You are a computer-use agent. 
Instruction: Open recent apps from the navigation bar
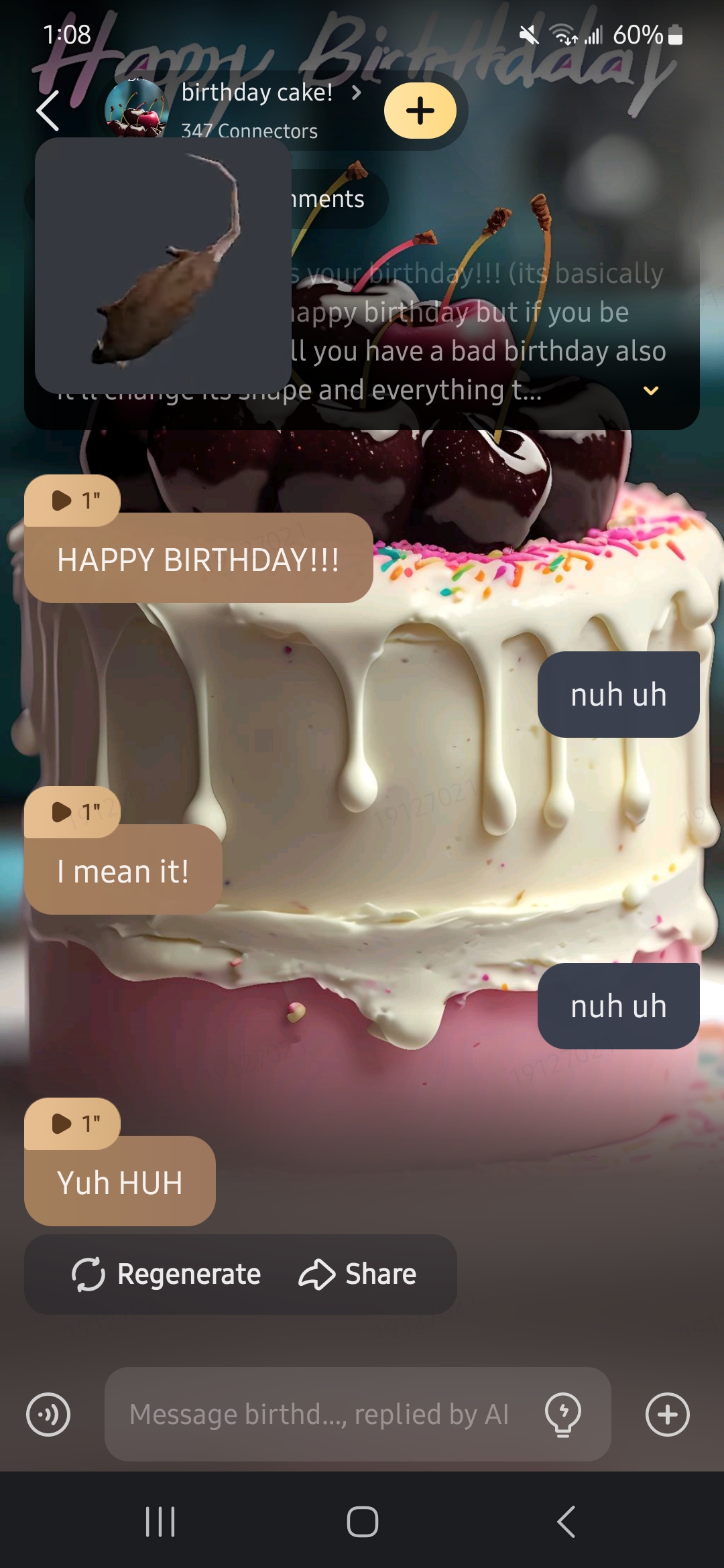[x=160, y=1522]
